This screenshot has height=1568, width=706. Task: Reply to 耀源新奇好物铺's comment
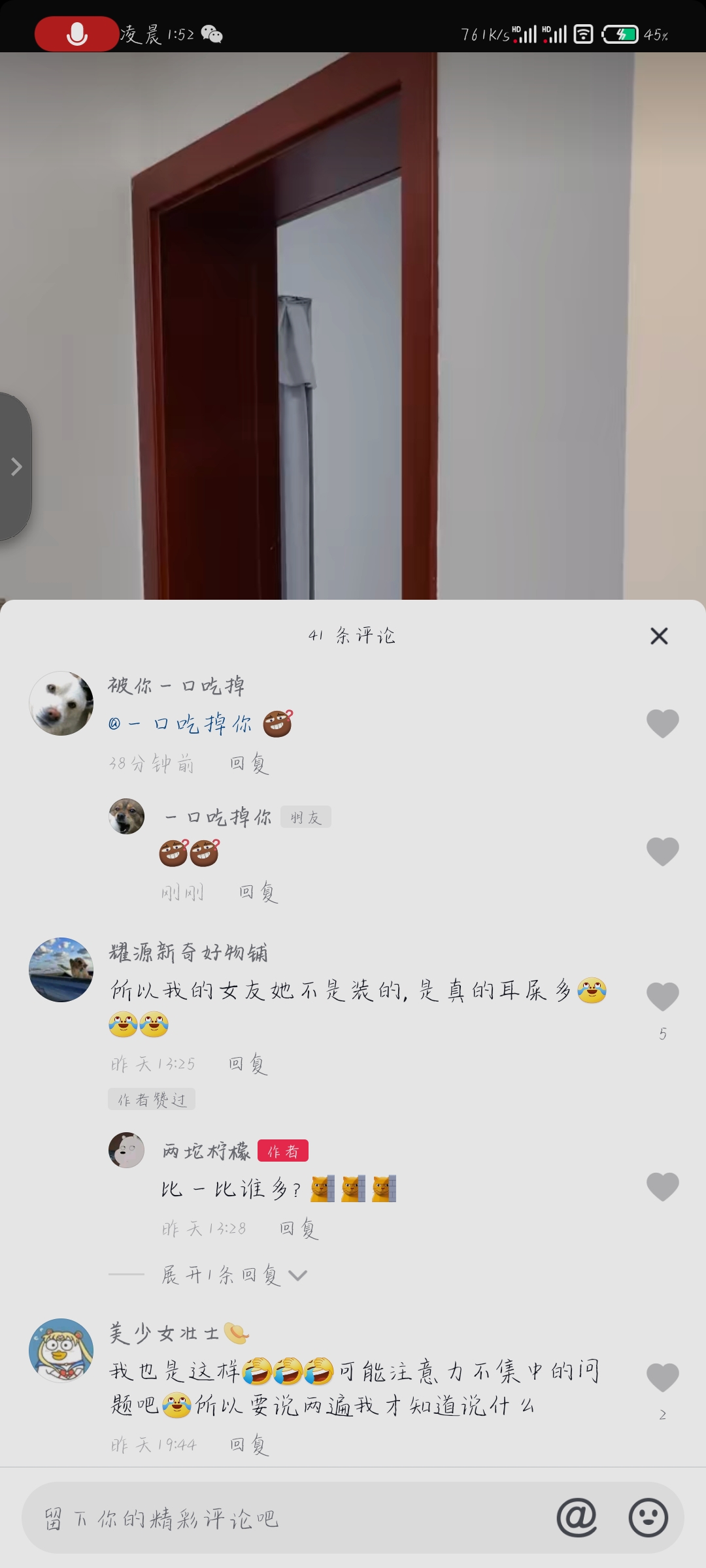248,1064
